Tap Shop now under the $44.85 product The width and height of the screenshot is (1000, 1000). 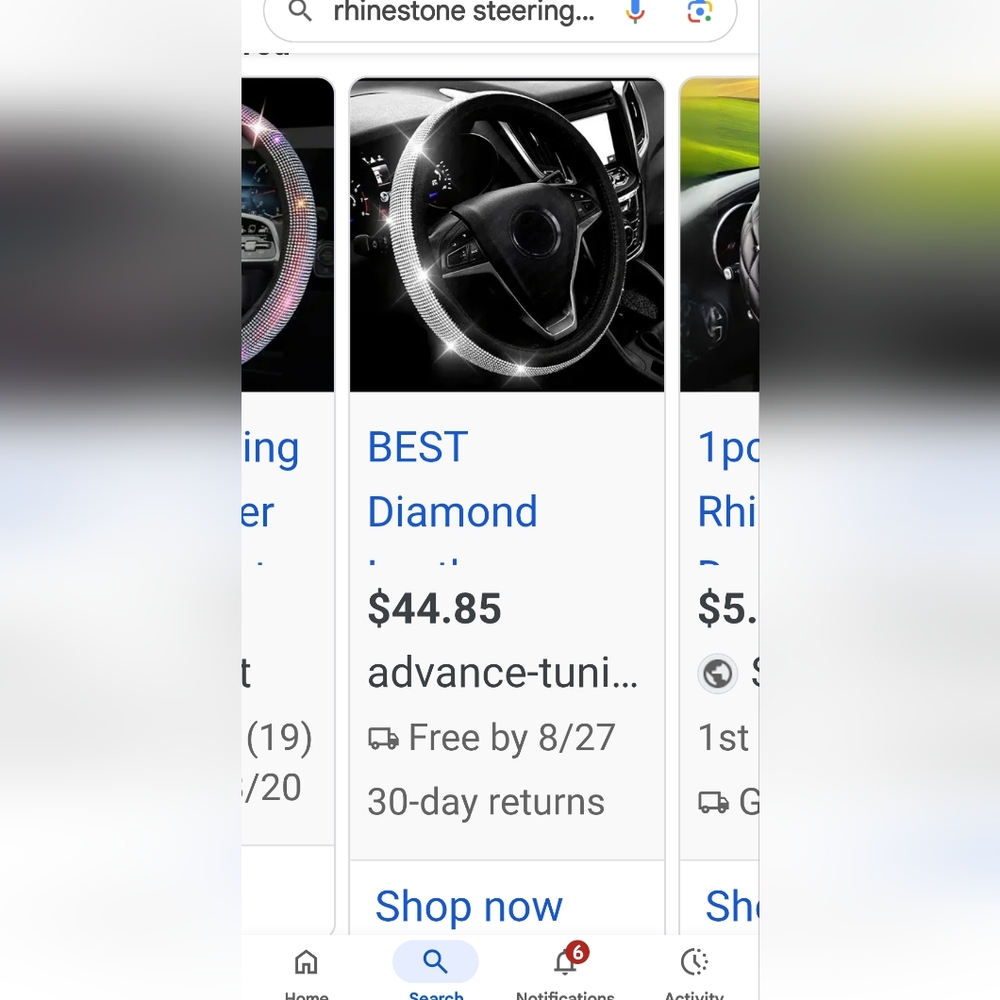pyautogui.click(x=468, y=906)
